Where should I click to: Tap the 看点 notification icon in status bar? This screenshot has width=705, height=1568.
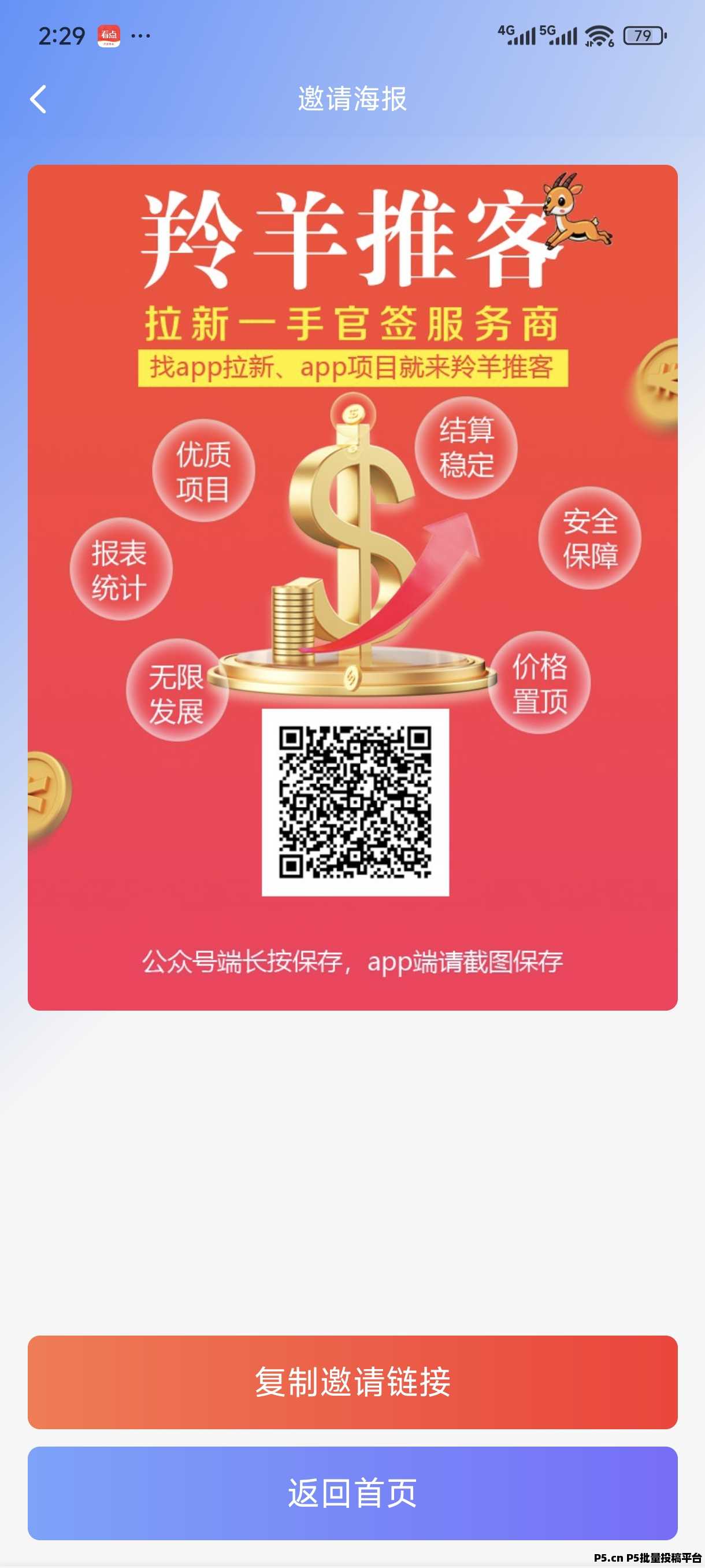point(108,35)
